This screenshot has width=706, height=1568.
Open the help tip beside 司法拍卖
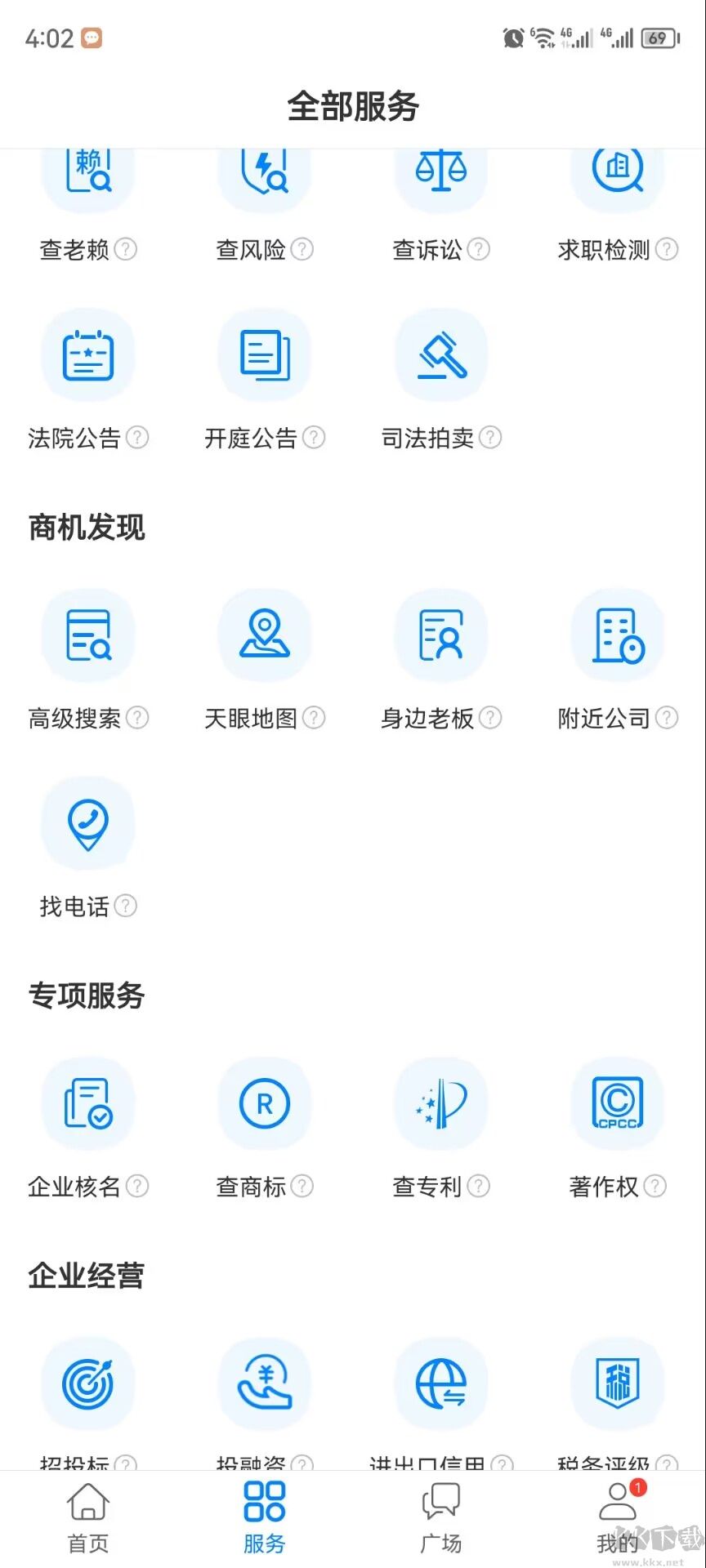point(490,439)
